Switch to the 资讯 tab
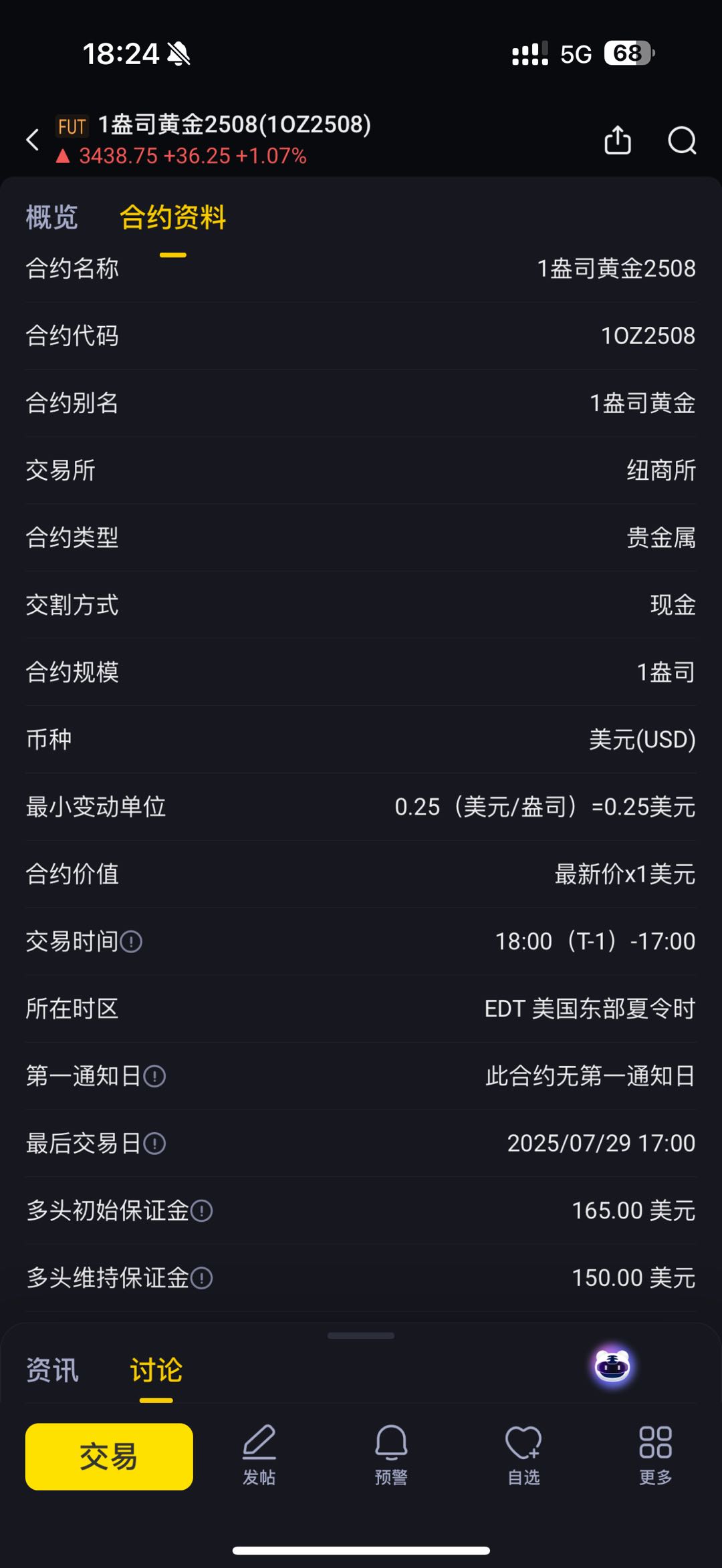The height and width of the screenshot is (1568, 722). click(x=52, y=1369)
